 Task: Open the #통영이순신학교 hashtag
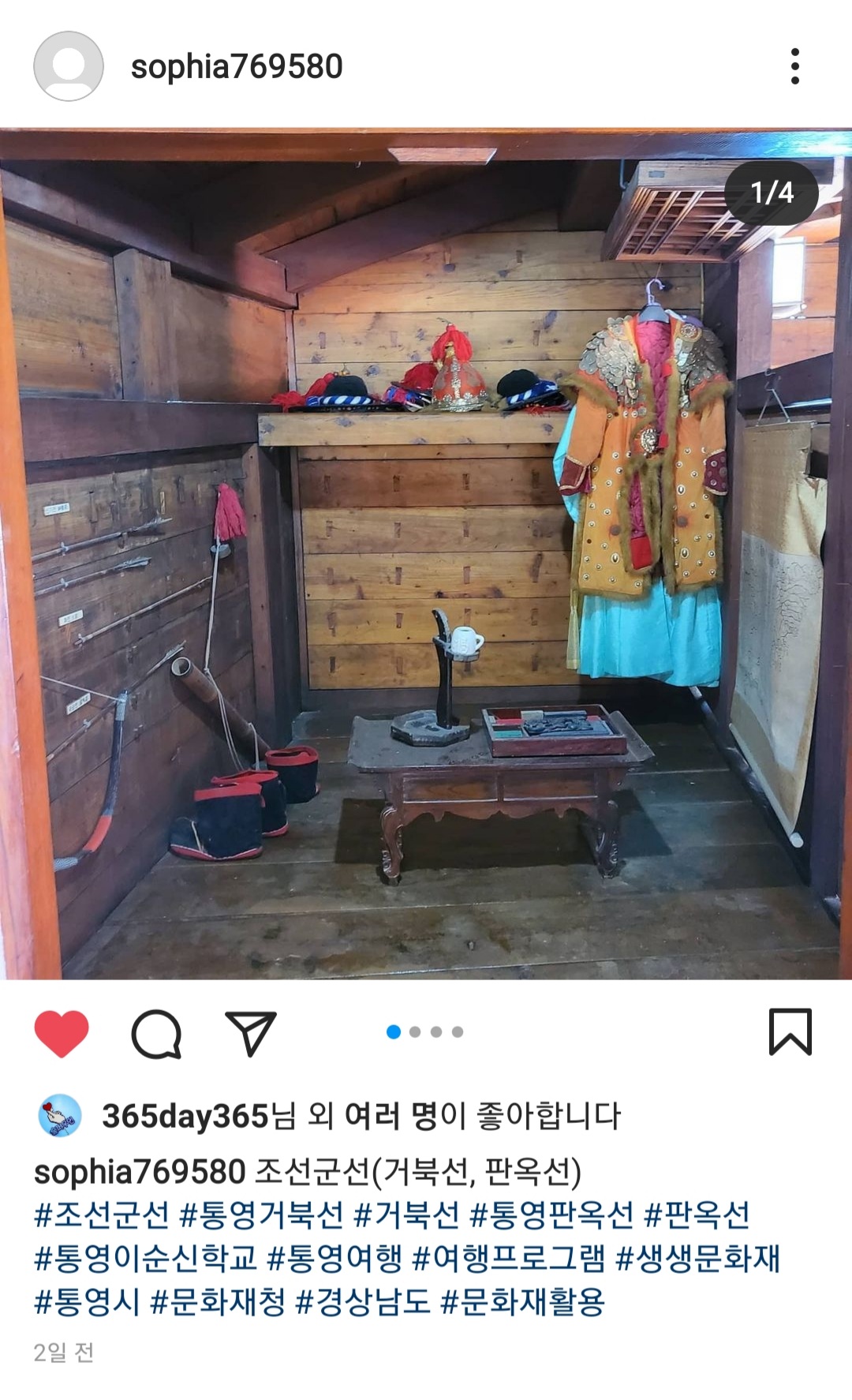click(x=145, y=1259)
